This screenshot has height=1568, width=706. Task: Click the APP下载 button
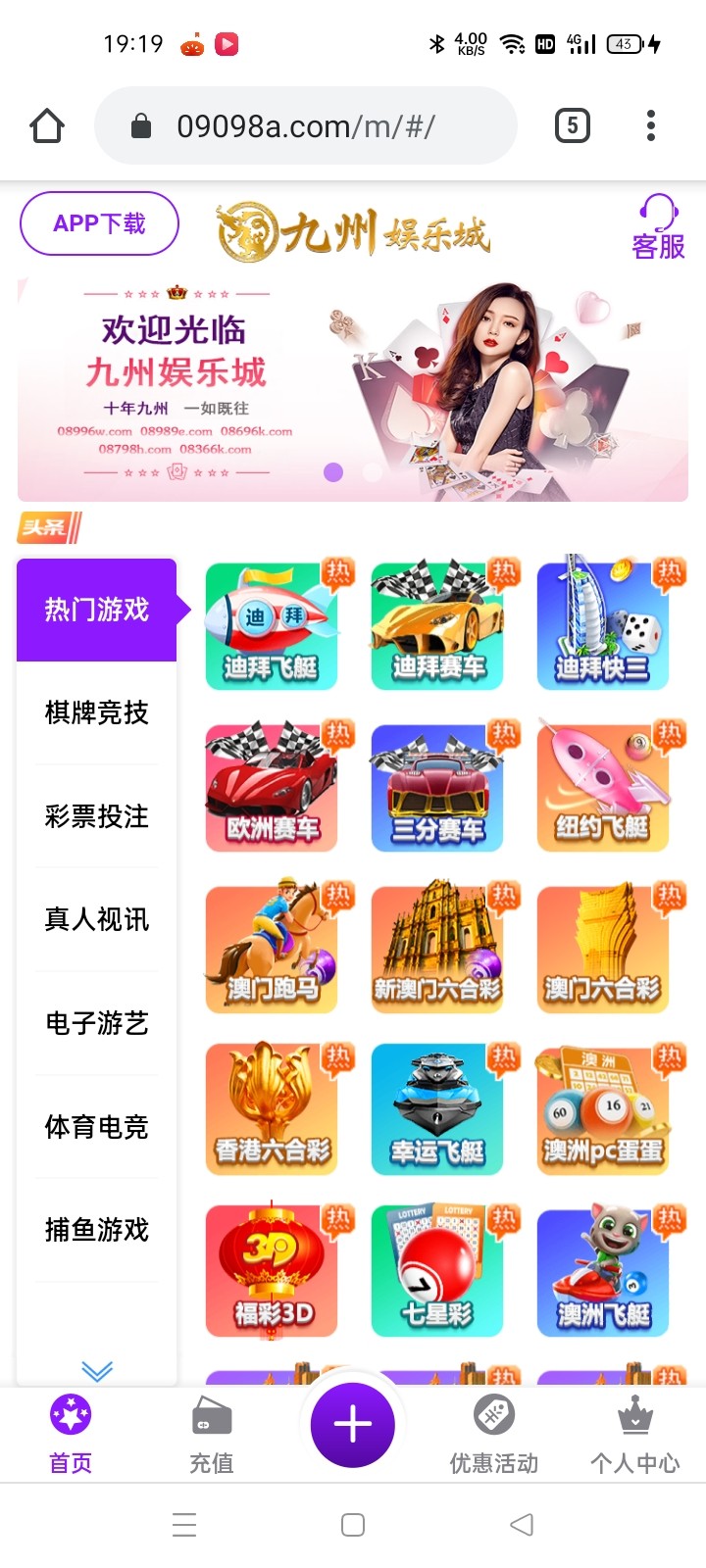pos(98,223)
